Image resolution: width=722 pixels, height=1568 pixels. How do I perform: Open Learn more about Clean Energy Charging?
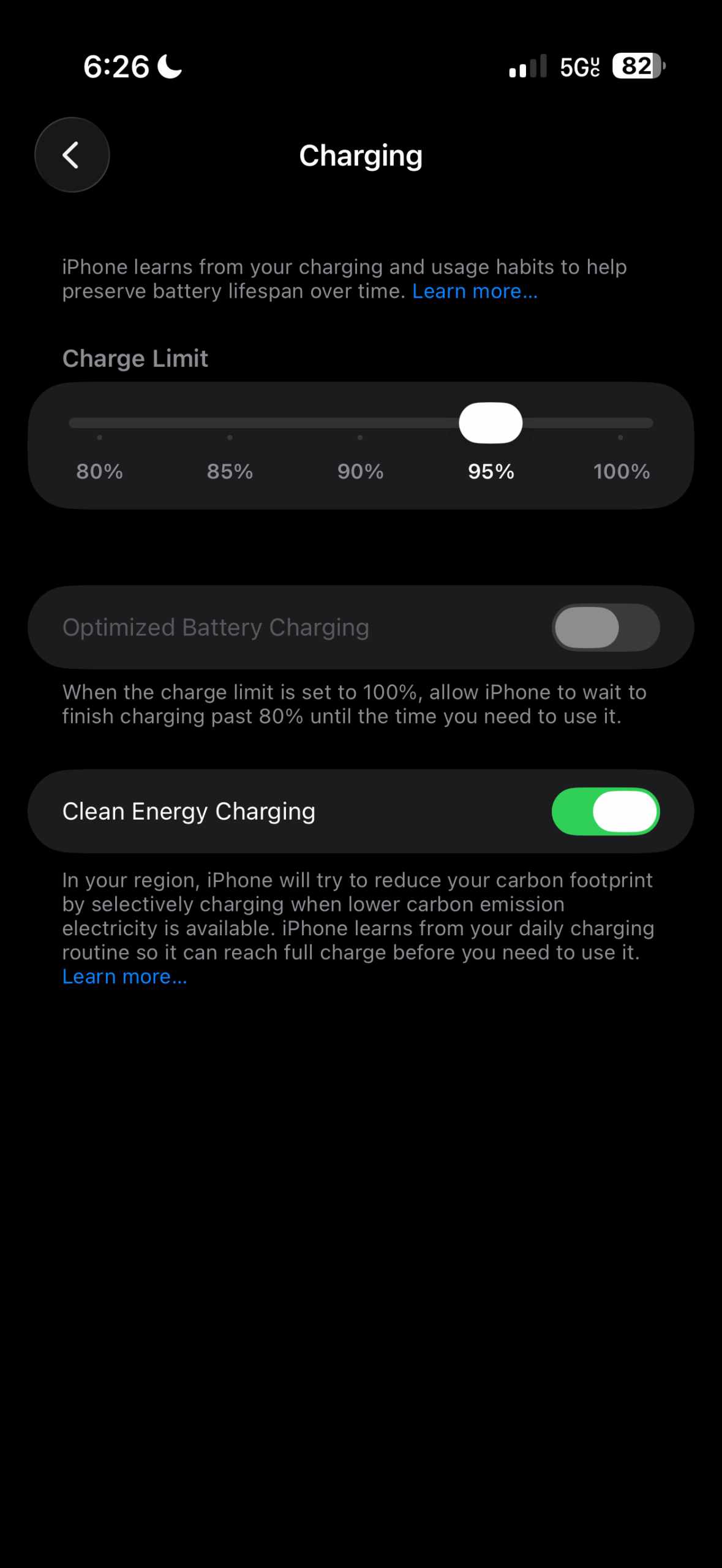[124, 977]
